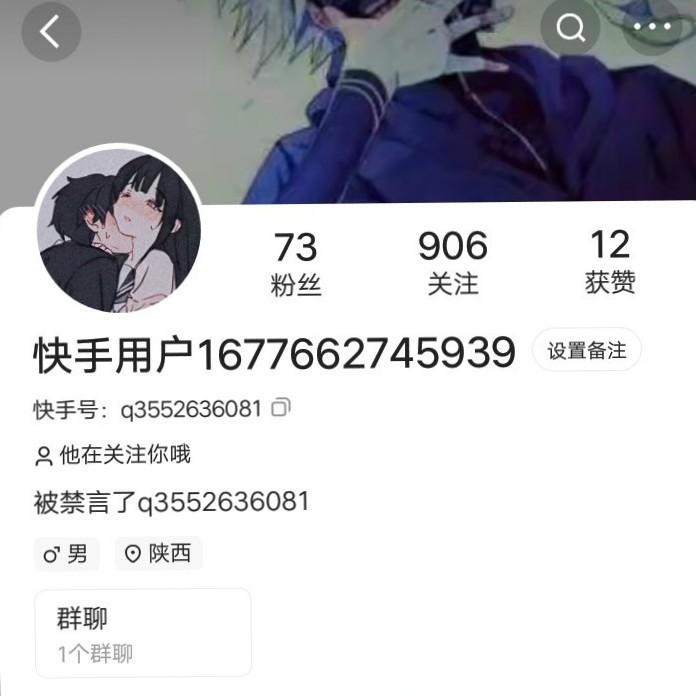The width and height of the screenshot is (696, 696).
Task: Open the 906 关注 following list
Action: click(x=453, y=263)
